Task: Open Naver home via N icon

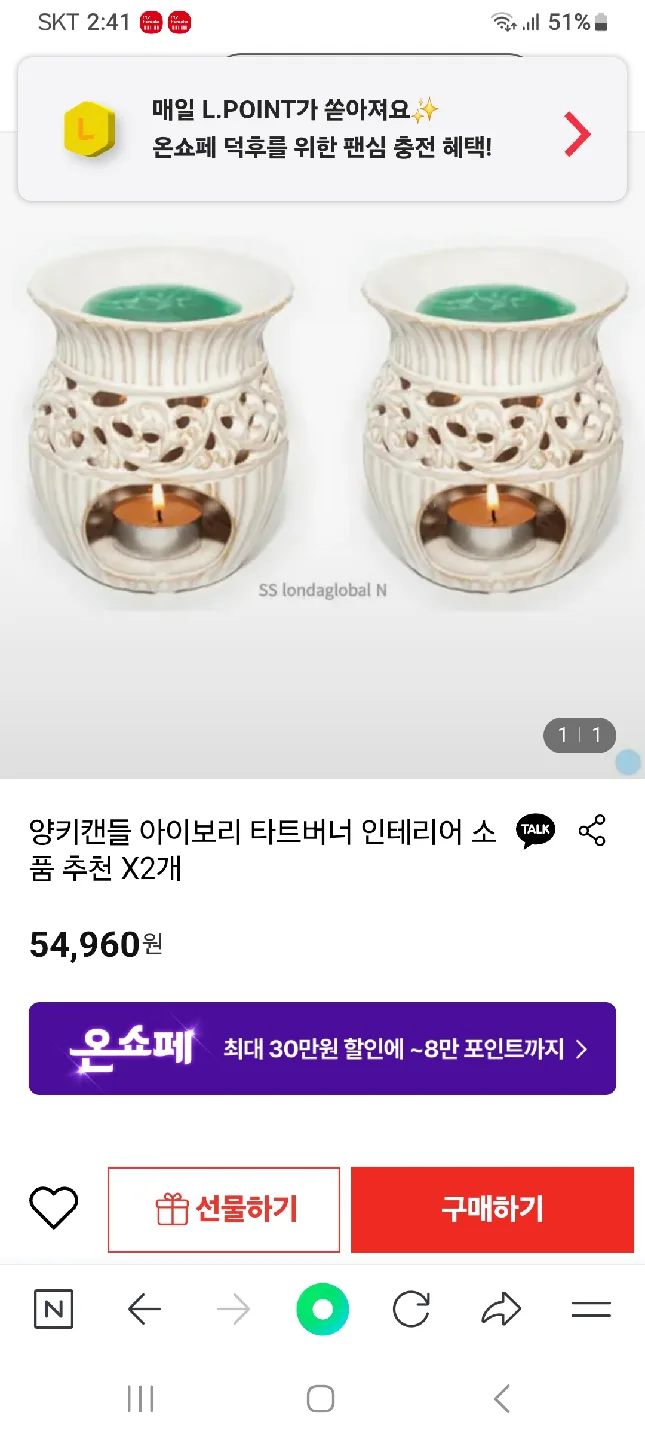Action: point(54,1309)
